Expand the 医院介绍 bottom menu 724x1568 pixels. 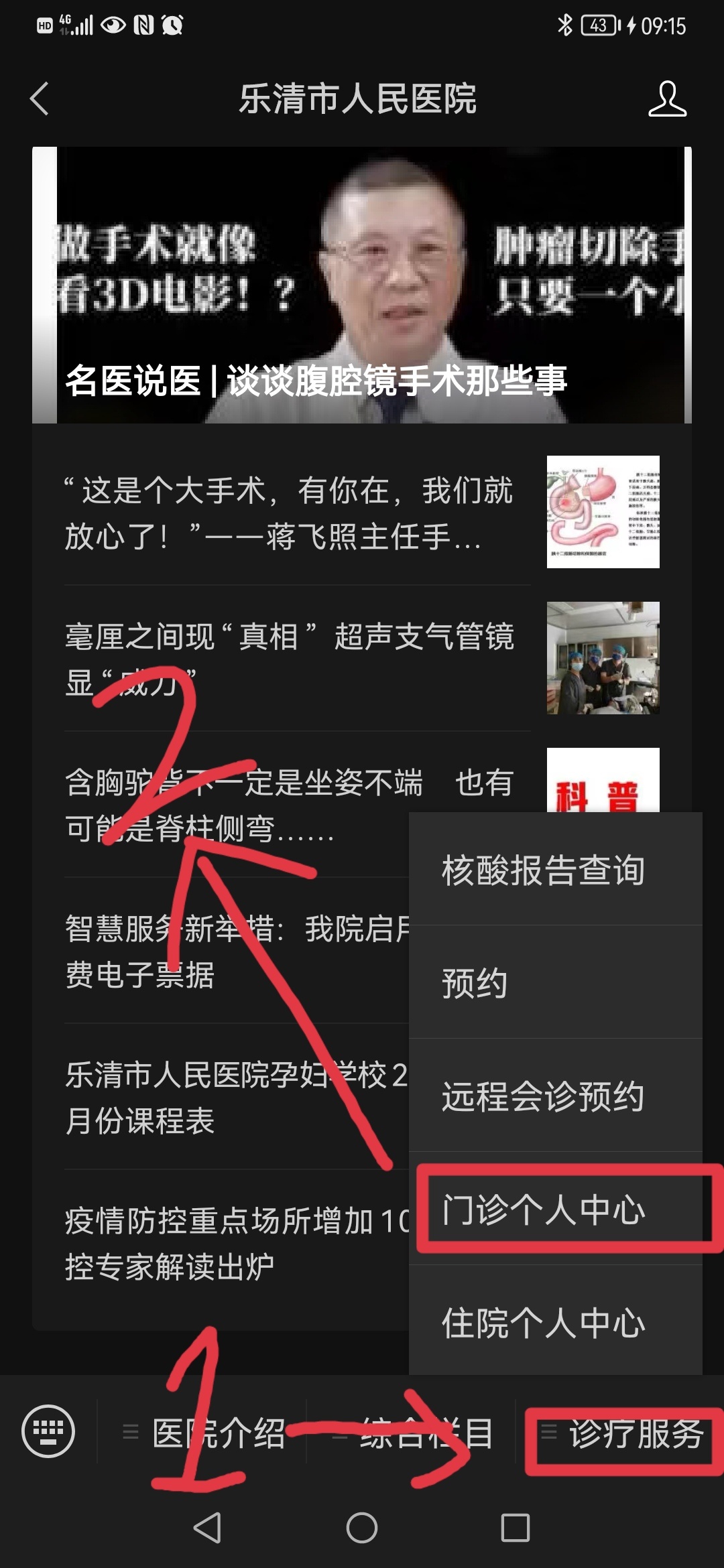coord(204,1433)
